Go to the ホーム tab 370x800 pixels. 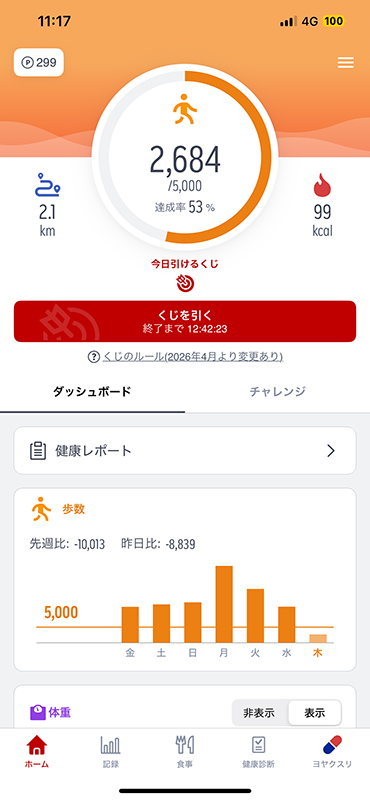tap(36, 752)
